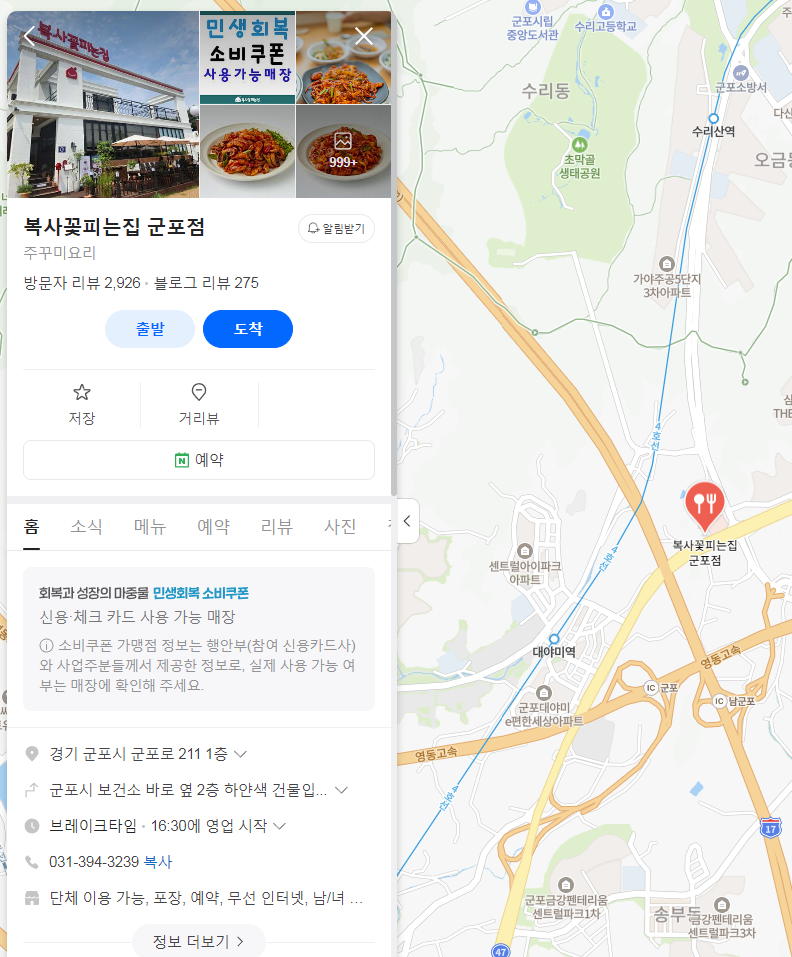This screenshot has width=792, height=957.
Task: Switch to the 메뉴 tab
Action: click(x=150, y=526)
